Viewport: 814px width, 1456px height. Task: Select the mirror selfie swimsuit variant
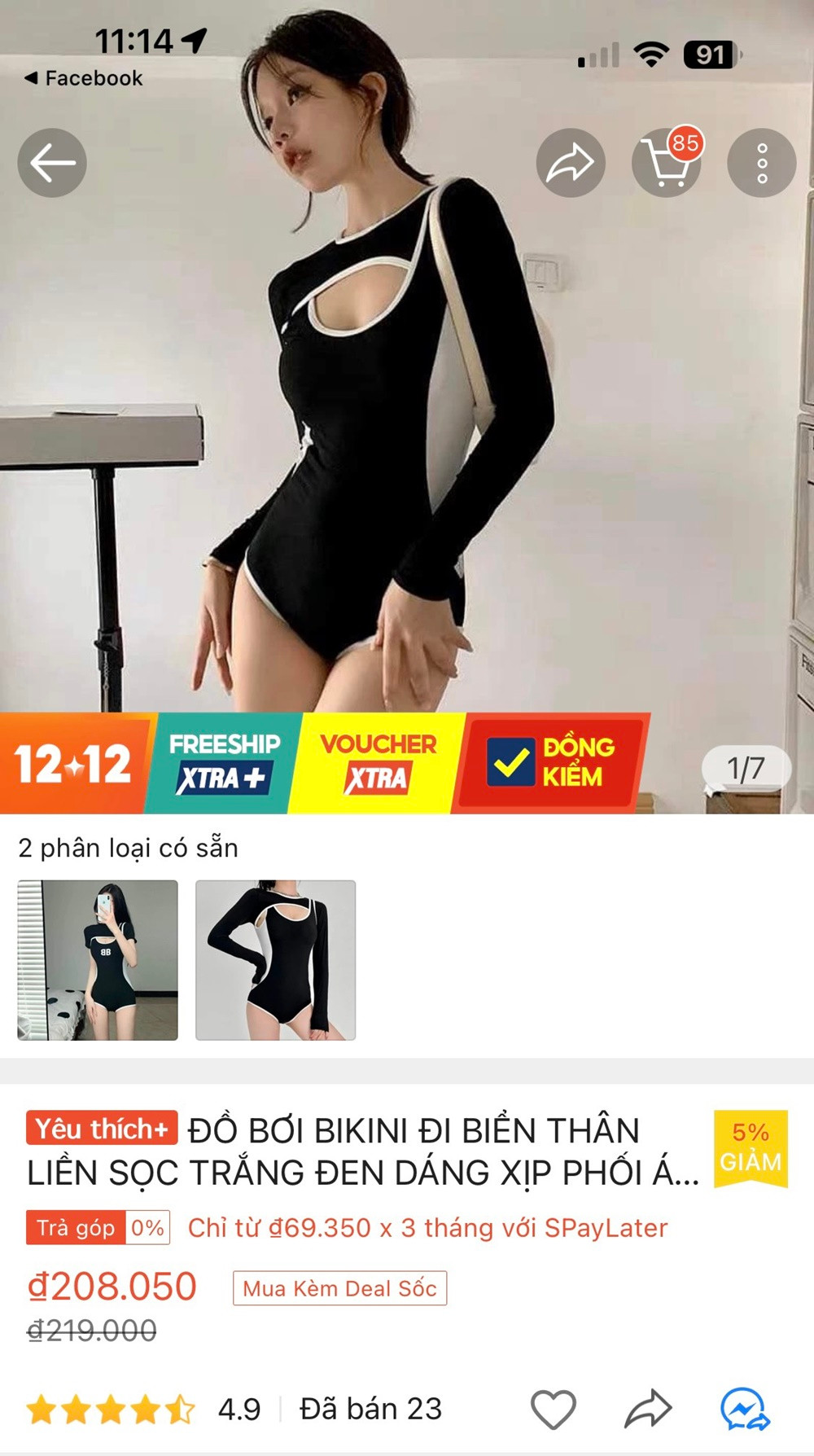pos(98,960)
